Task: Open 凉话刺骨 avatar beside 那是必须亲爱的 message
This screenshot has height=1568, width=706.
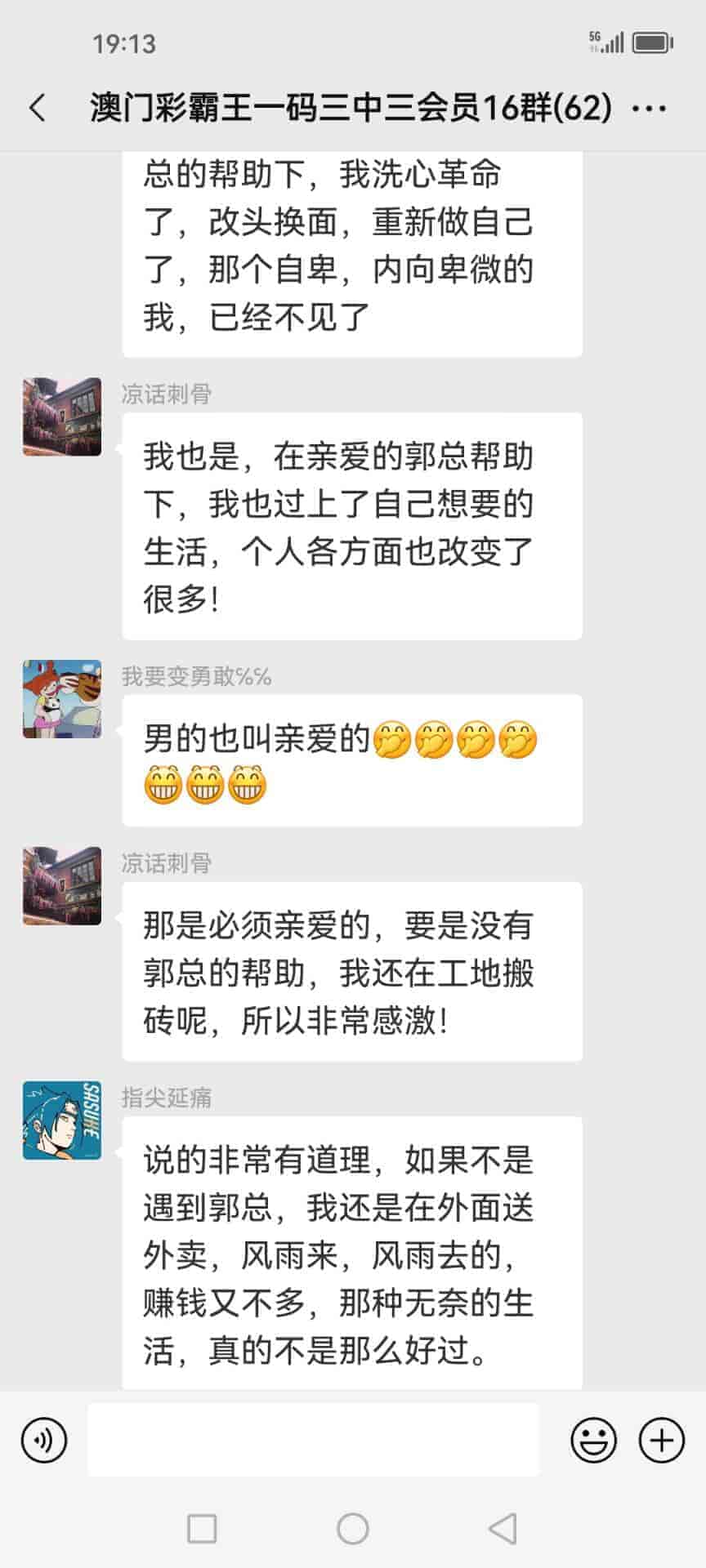Action: [62, 886]
